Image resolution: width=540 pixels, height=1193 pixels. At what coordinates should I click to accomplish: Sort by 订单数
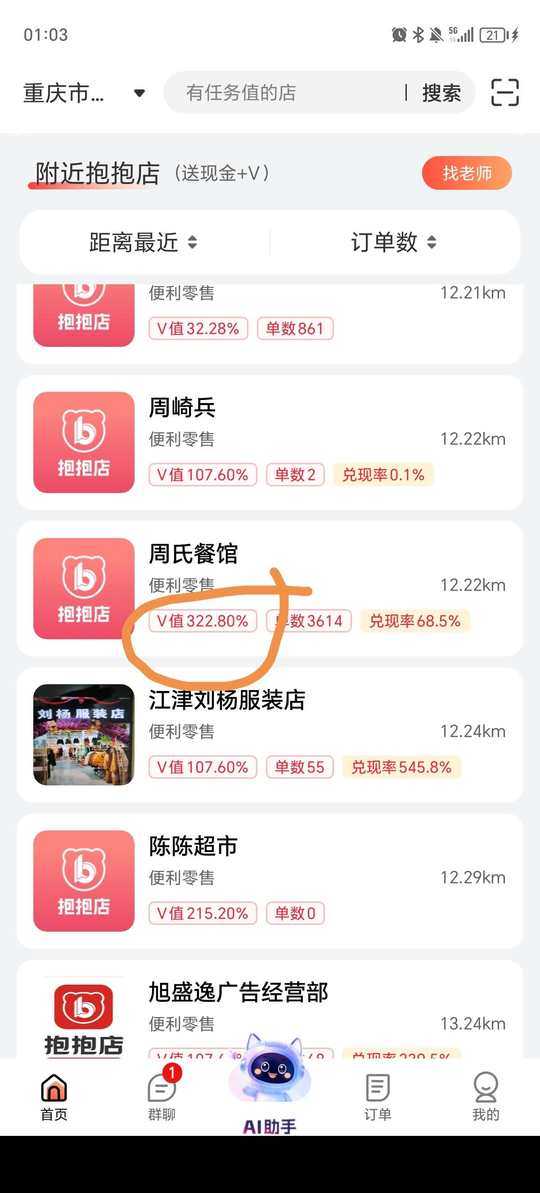(394, 243)
